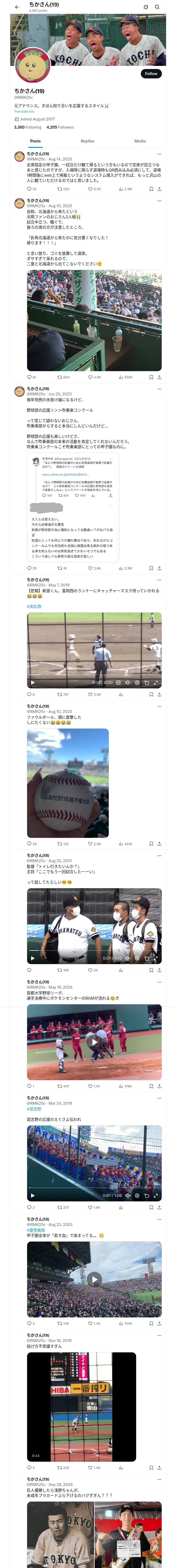Share the Nov 16, 2019 post
Image resolution: width=176 pixels, height=1568 pixels.
160,1463
